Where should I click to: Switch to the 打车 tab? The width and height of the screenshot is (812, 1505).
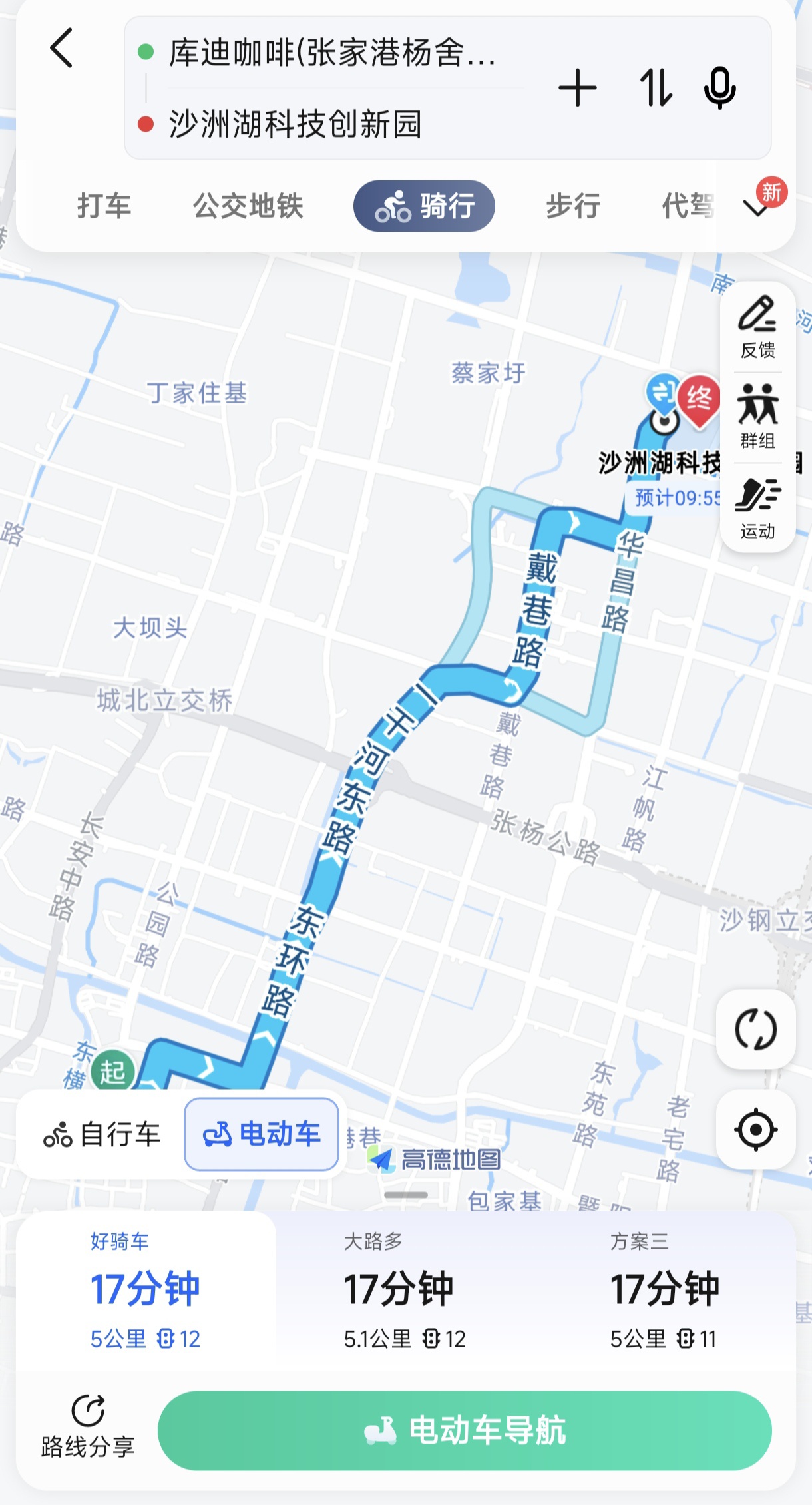pos(104,206)
